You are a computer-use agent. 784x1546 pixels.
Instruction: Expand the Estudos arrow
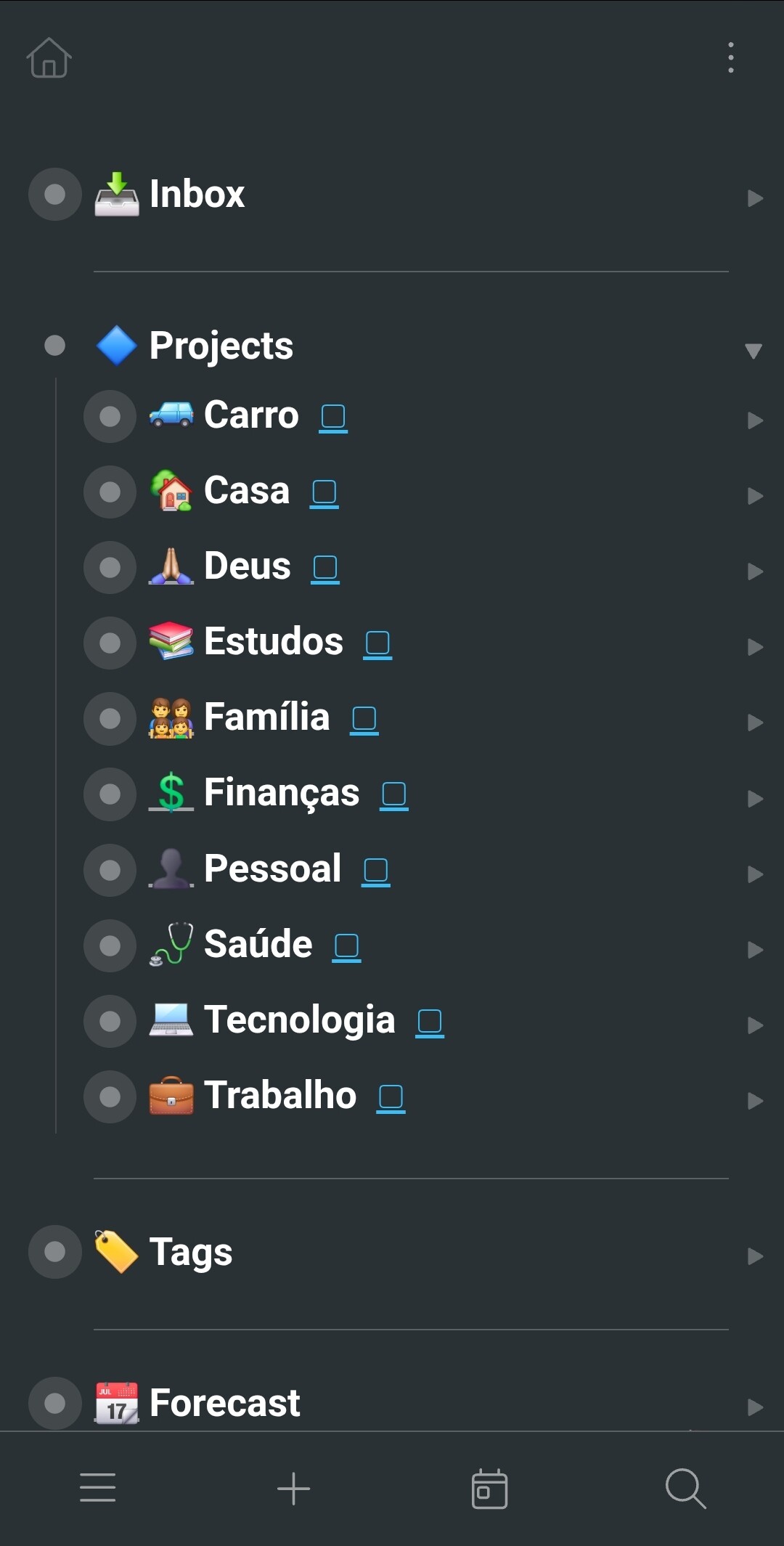[x=755, y=647]
